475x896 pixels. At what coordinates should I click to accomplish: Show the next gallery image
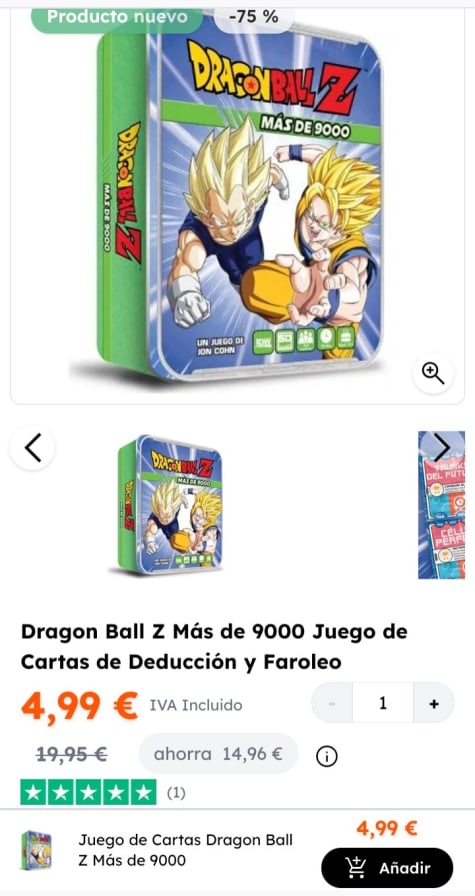(442, 447)
